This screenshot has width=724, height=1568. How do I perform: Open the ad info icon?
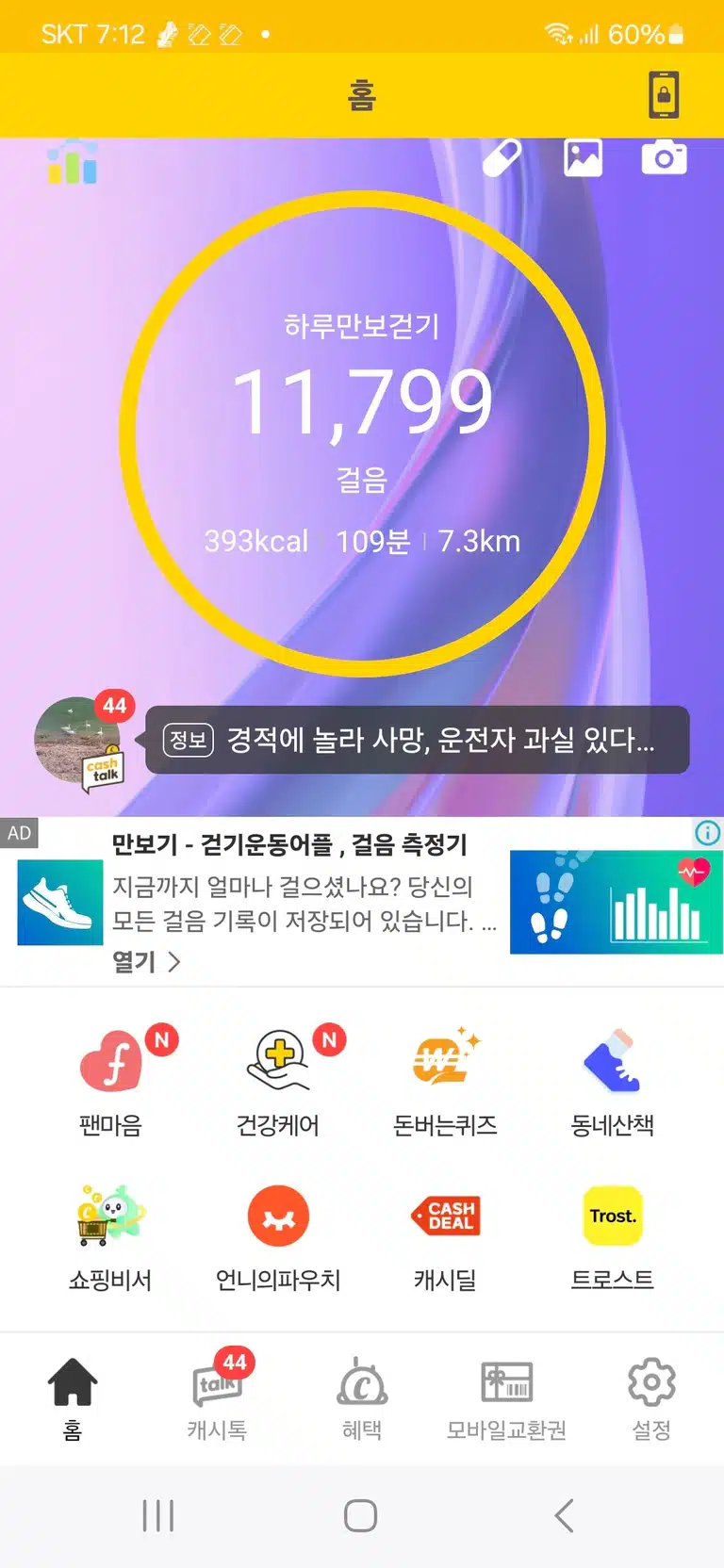(x=708, y=832)
